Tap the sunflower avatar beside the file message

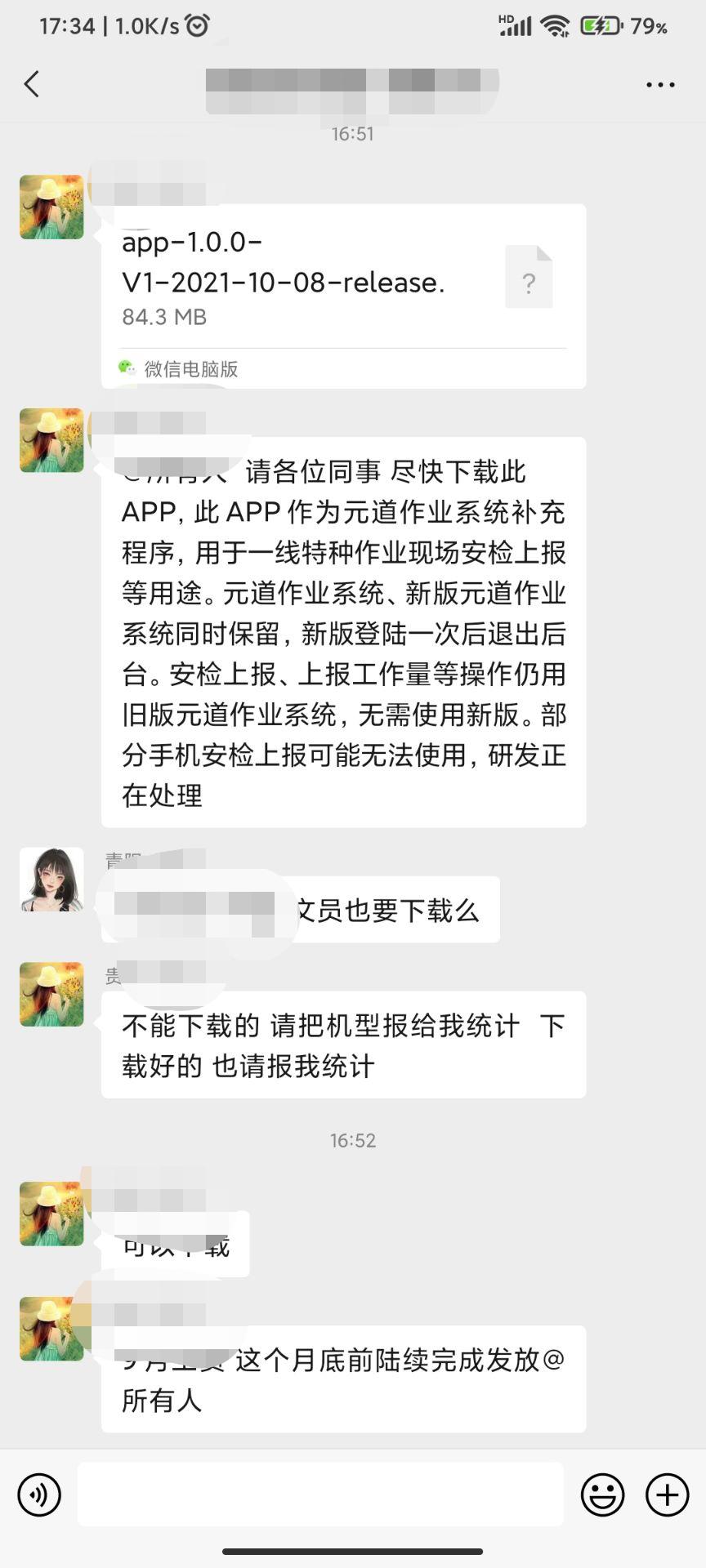pos(51,207)
